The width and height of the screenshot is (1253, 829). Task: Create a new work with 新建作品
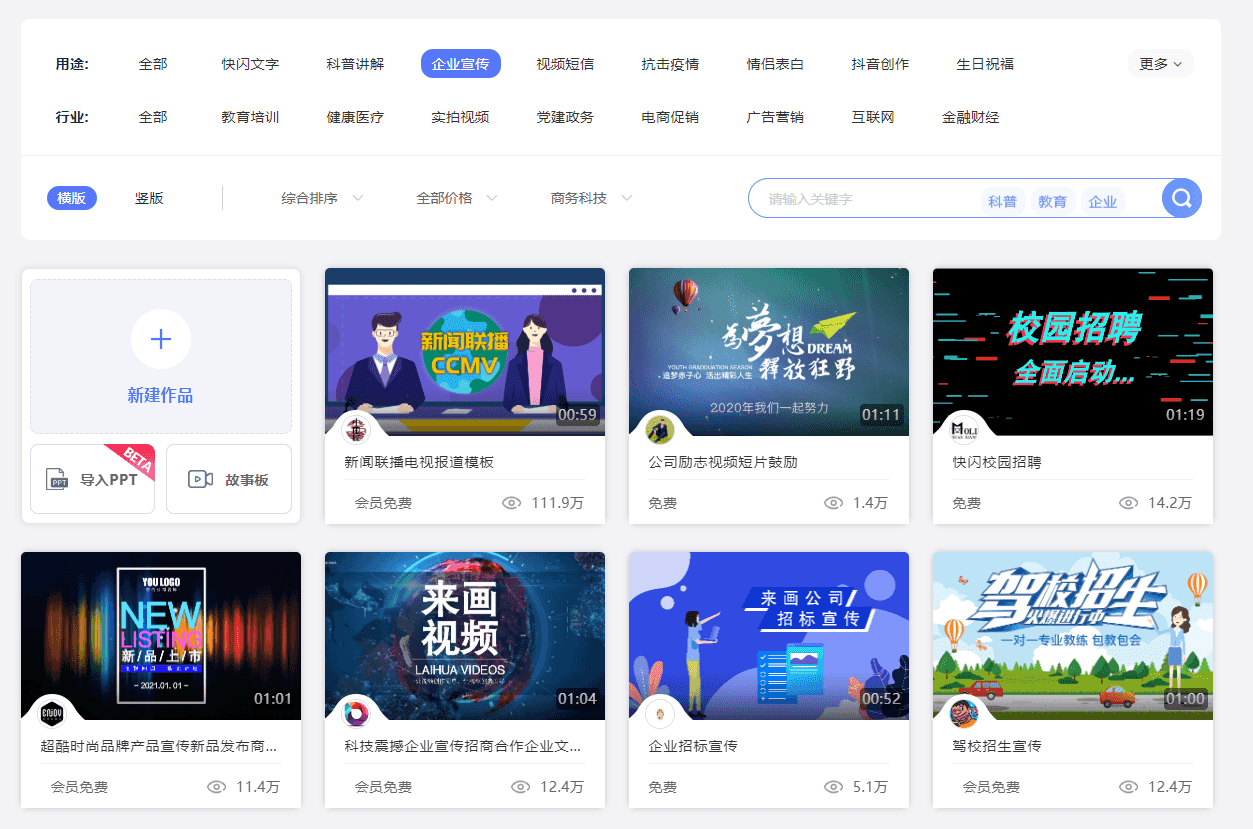point(161,356)
